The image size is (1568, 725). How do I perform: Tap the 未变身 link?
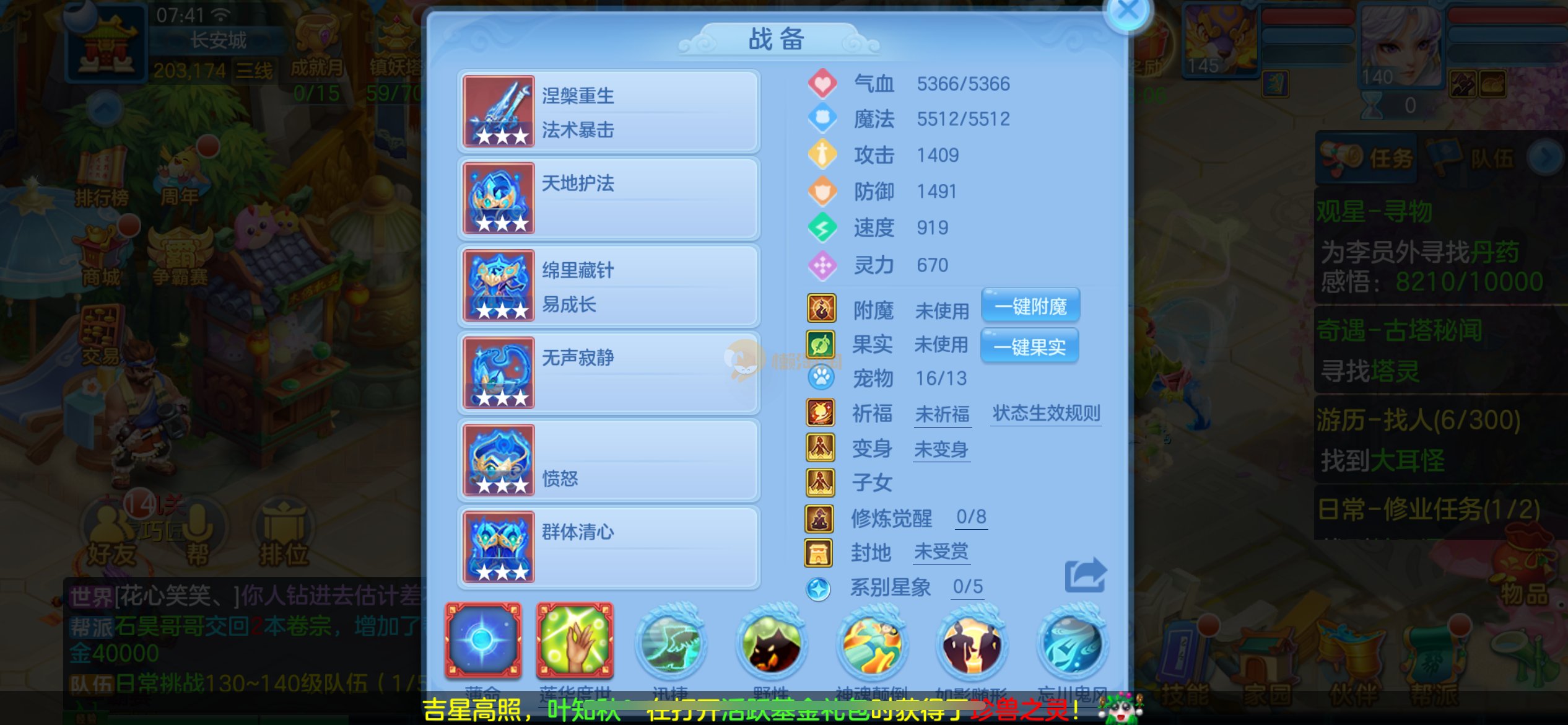(x=941, y=449)
